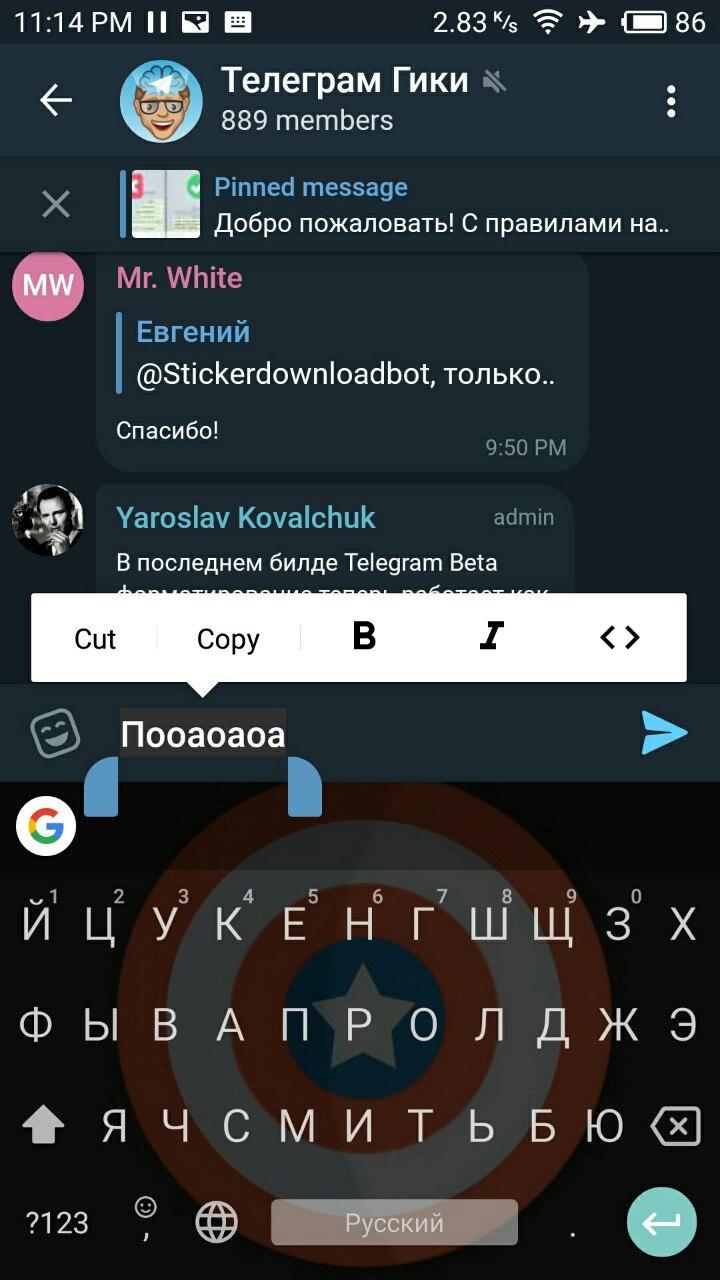720x1280 pixels.
Task: Italicize the selected text
Action: pyautogui.click(x=491, y=637)
